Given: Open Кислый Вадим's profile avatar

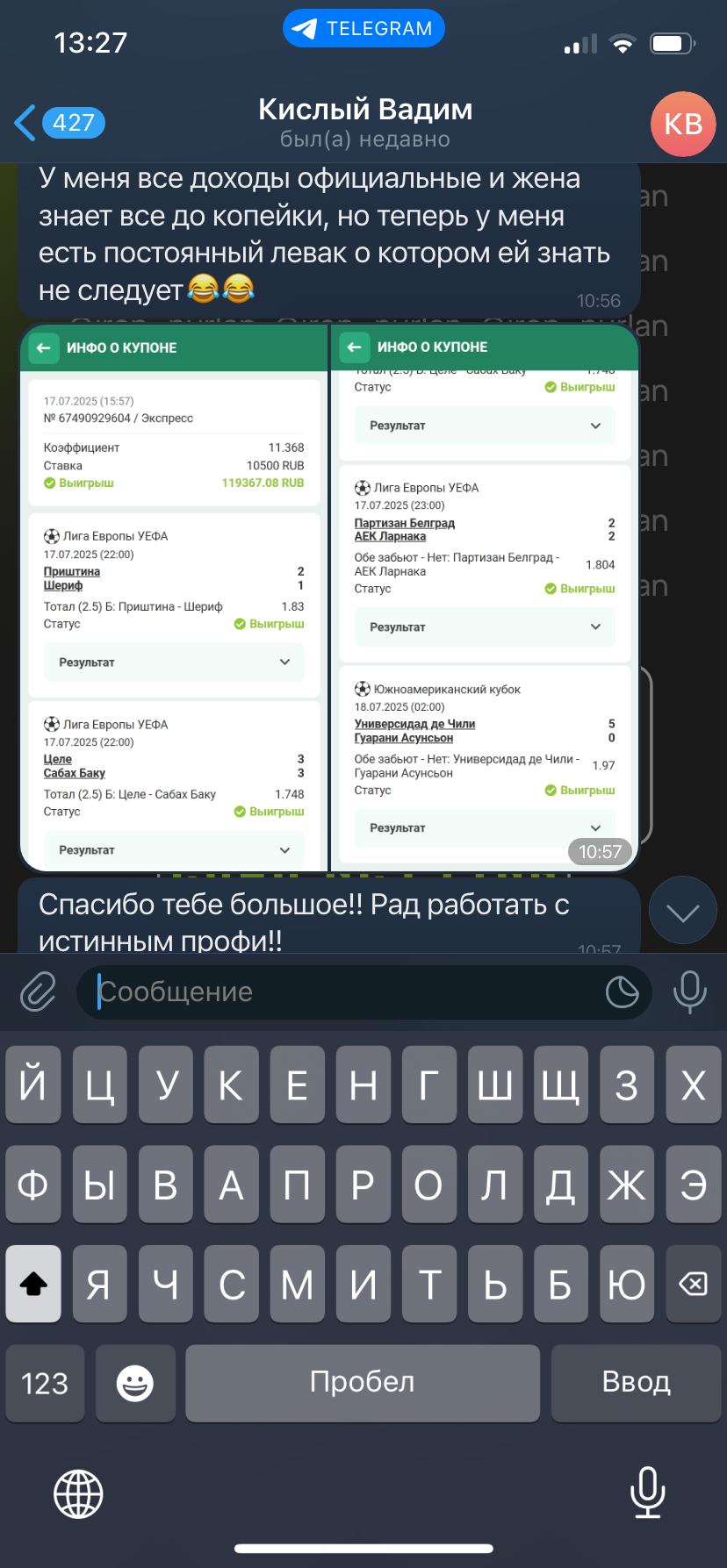Looking at the screenshot, I should pos(683,124).
